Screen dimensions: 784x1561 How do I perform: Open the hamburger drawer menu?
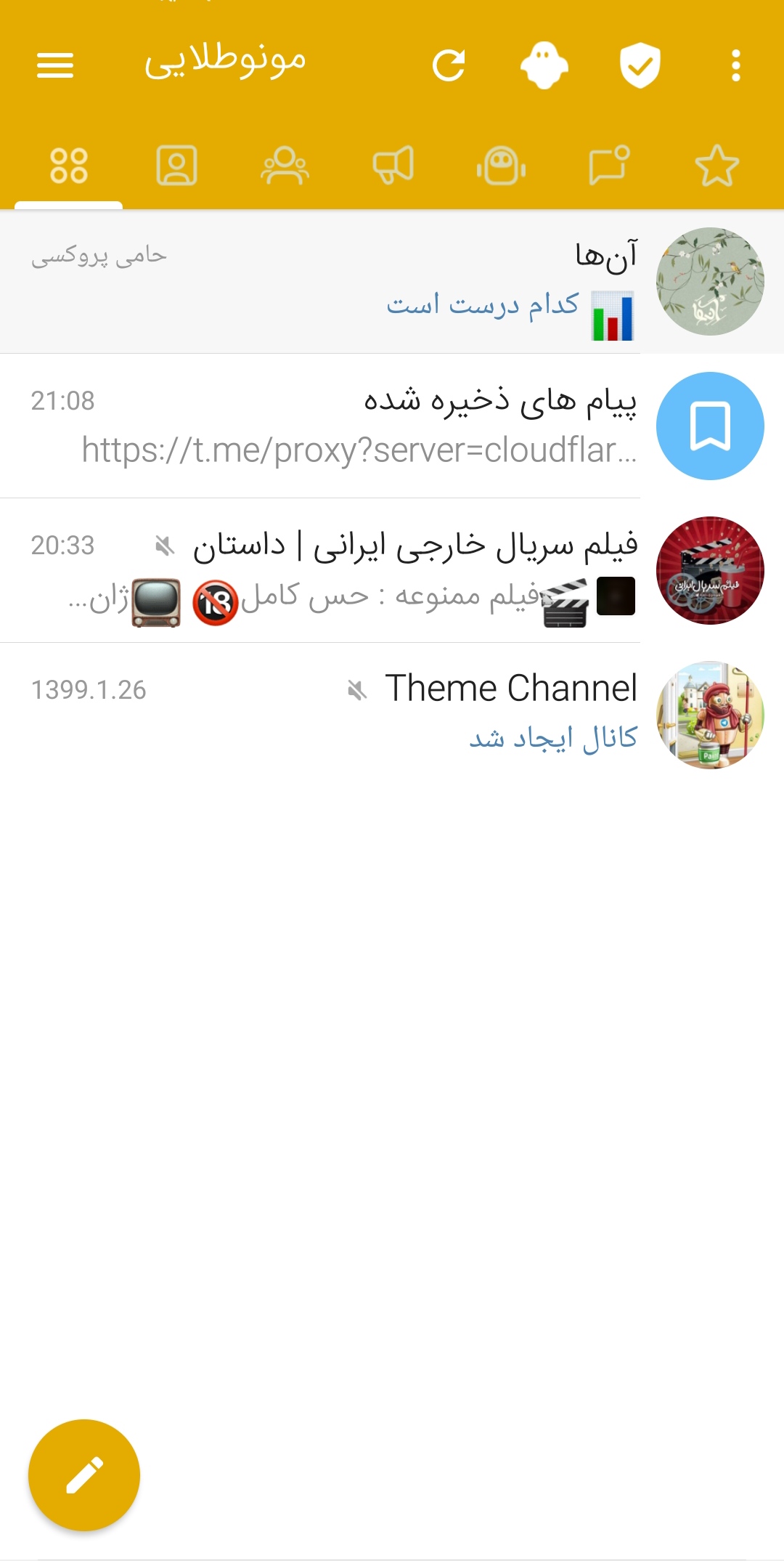tap(55, 65)
